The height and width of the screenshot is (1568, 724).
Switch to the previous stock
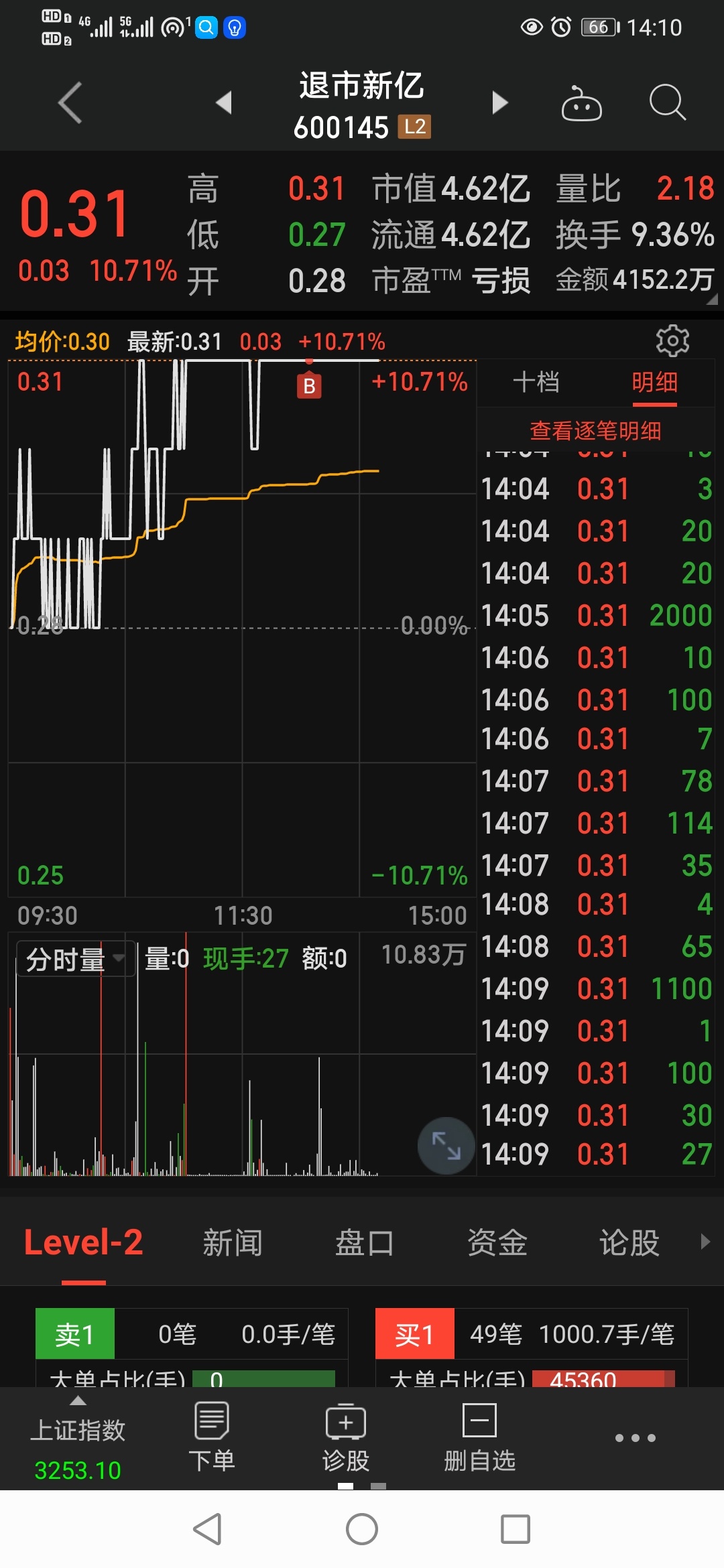(224, 103)
